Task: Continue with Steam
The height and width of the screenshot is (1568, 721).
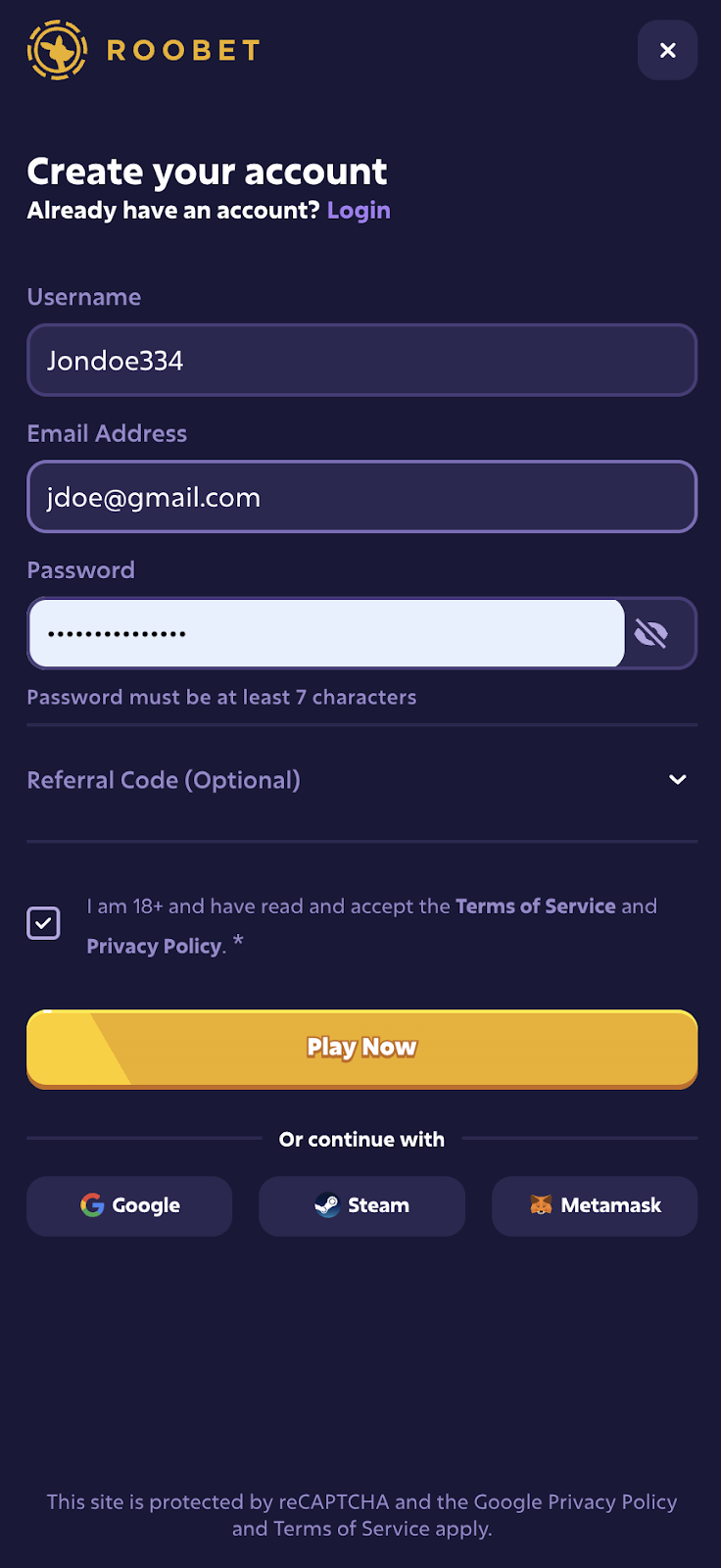Action: click(x=361, y=1205)
